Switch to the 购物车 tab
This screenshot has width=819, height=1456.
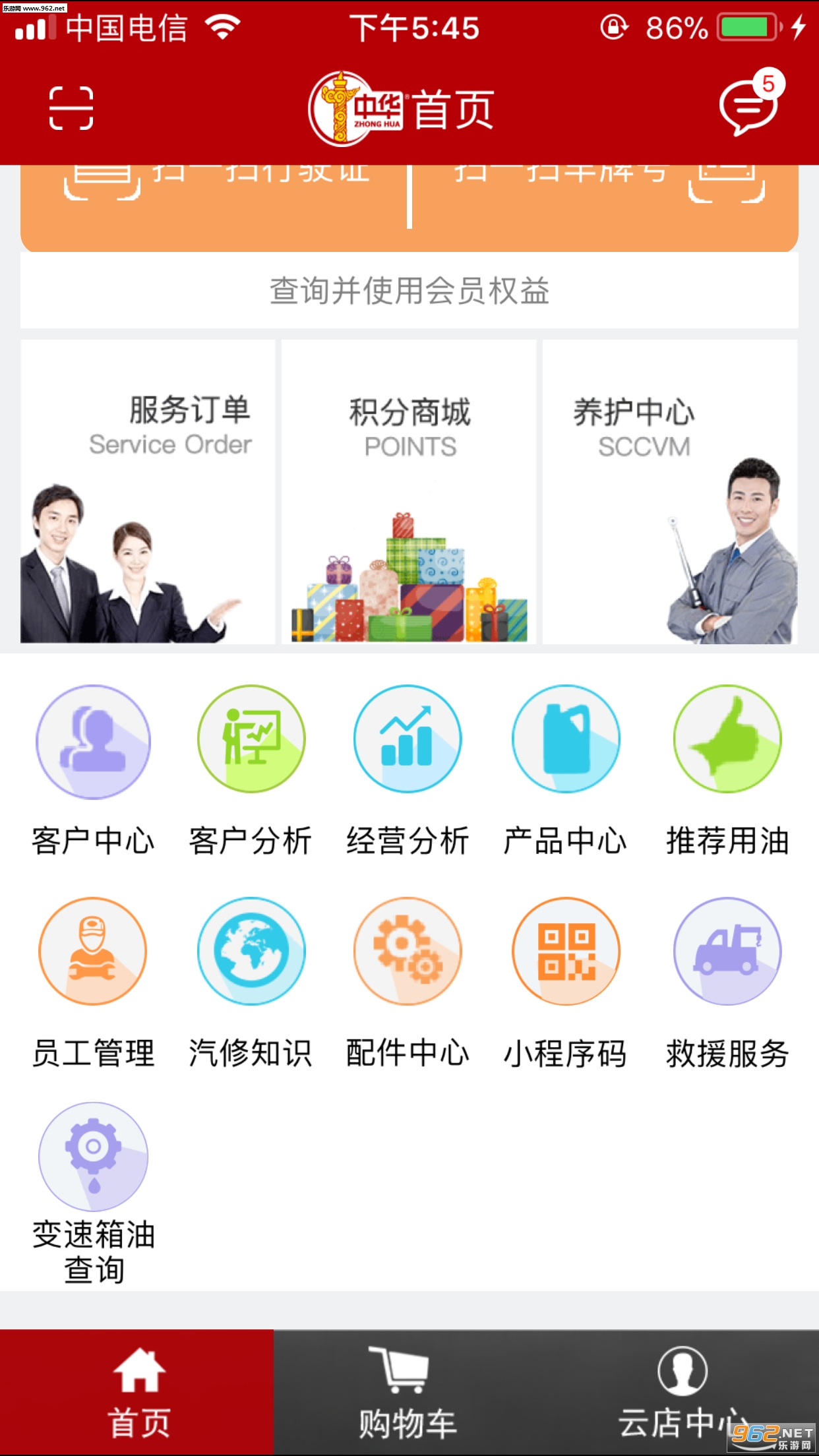click(x=408, y=1393)
